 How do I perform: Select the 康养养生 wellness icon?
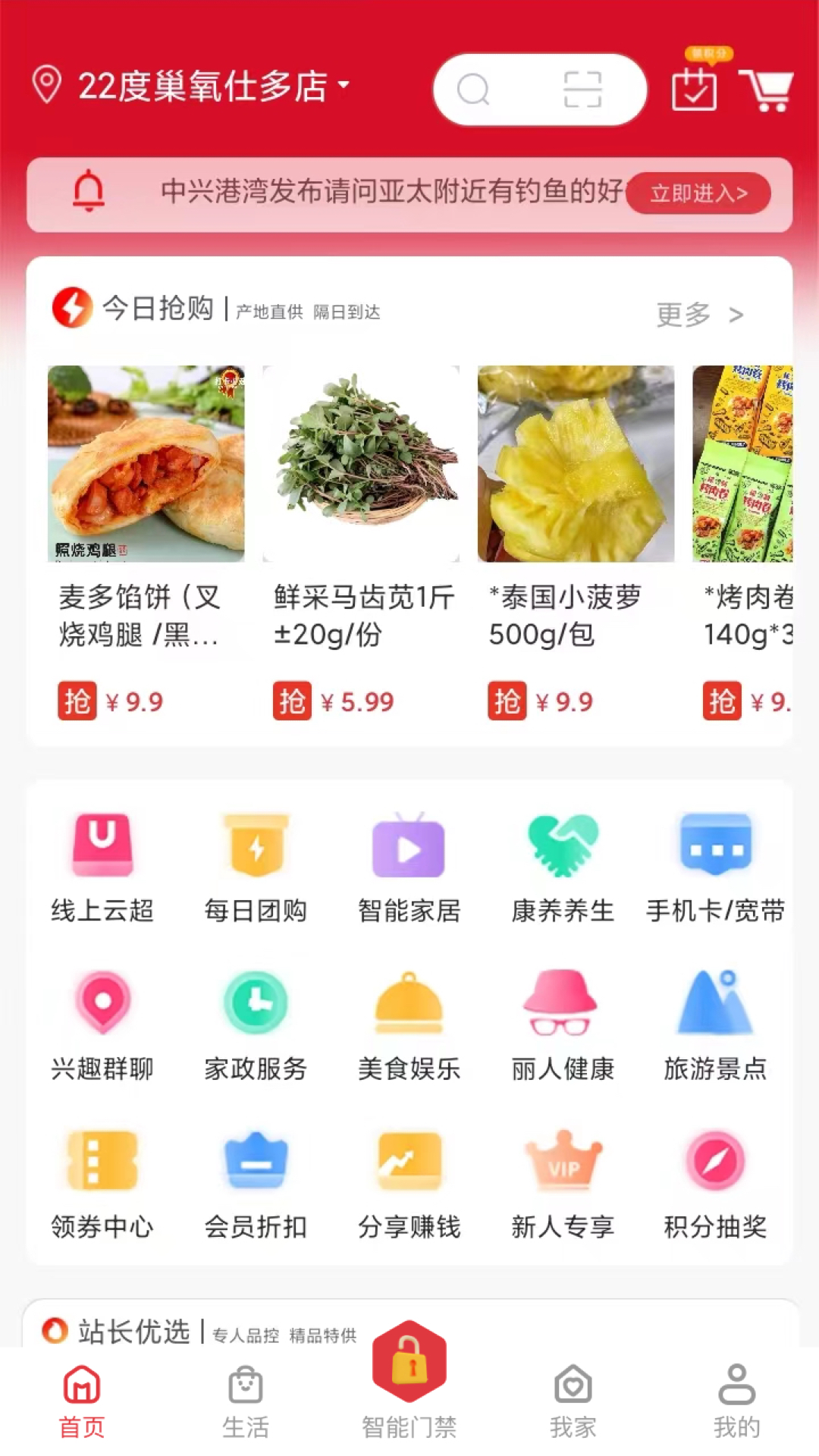tap(561, 864)
